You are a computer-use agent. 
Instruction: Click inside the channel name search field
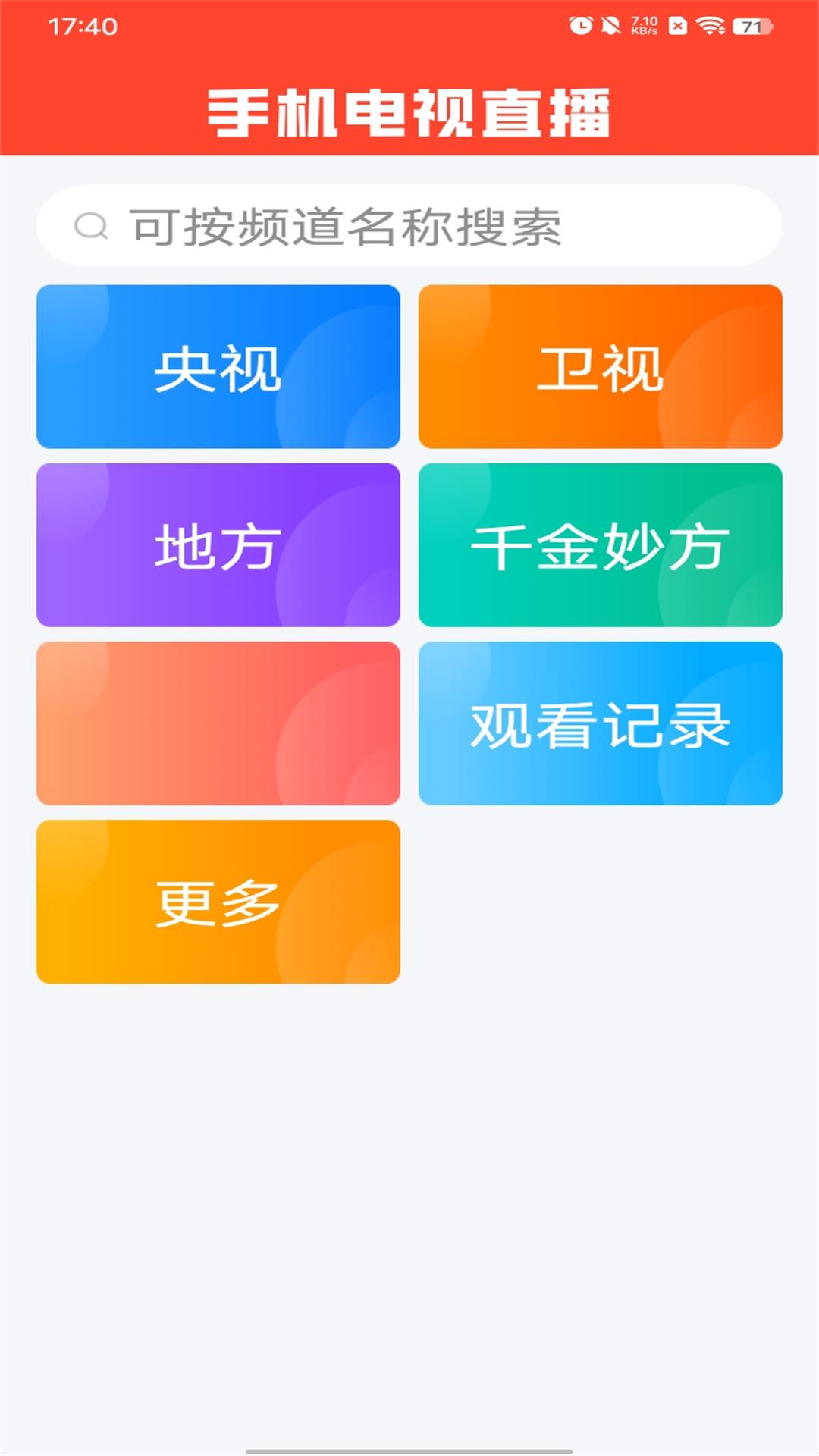click(x=409, y=224)
